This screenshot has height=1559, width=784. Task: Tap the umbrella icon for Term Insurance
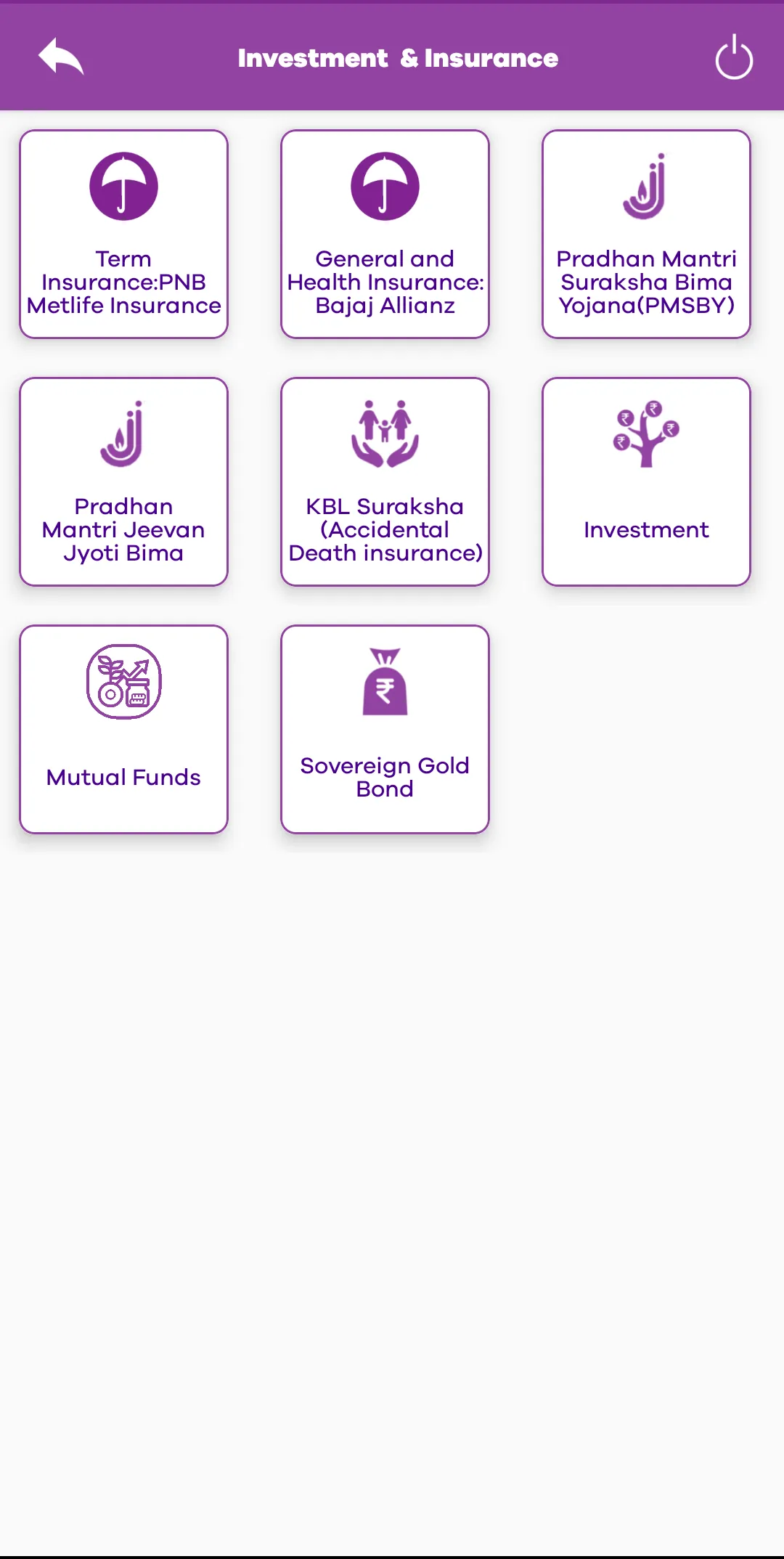(123, 185)
